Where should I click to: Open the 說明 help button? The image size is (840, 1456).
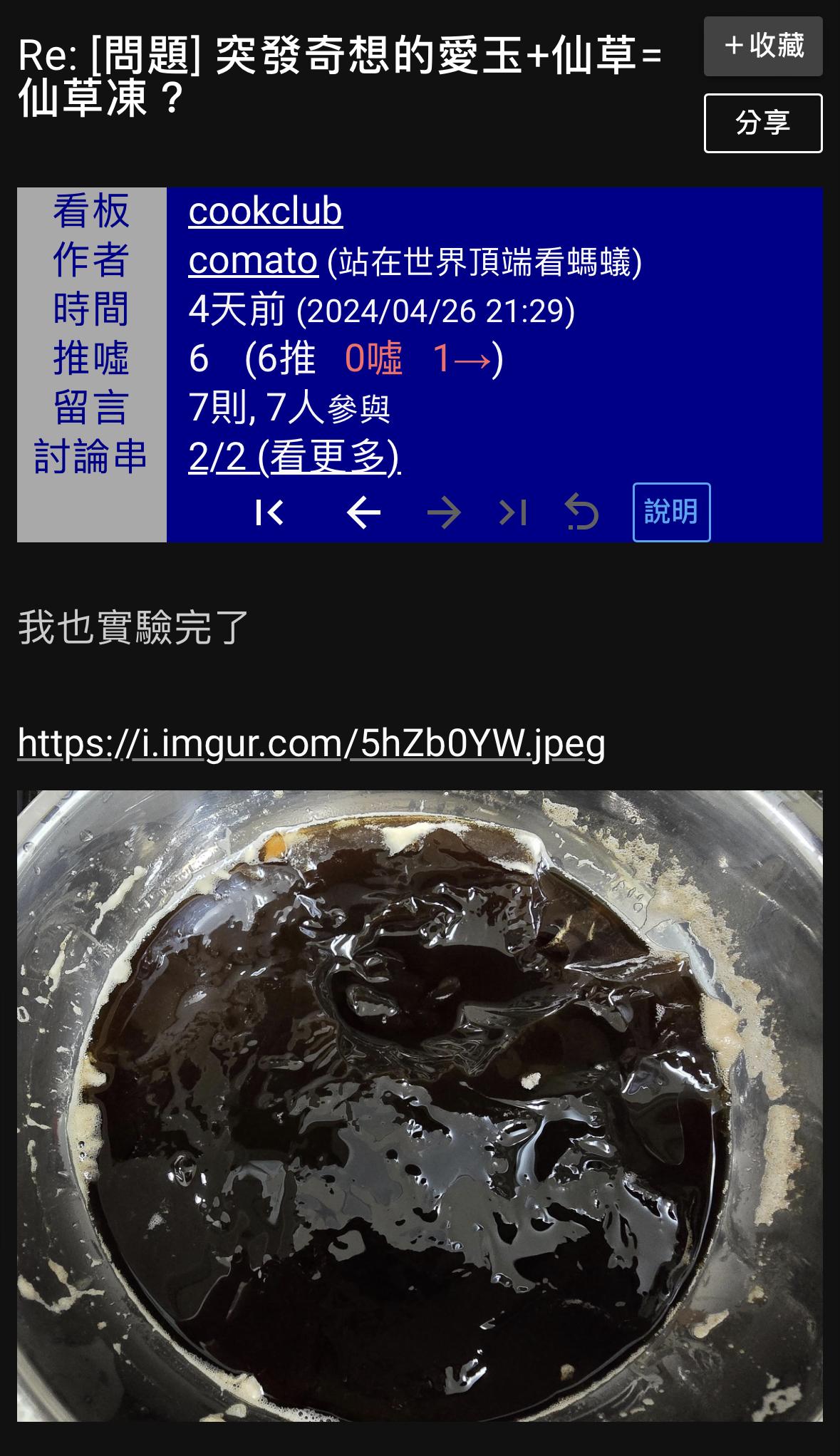tap(671, 512)
